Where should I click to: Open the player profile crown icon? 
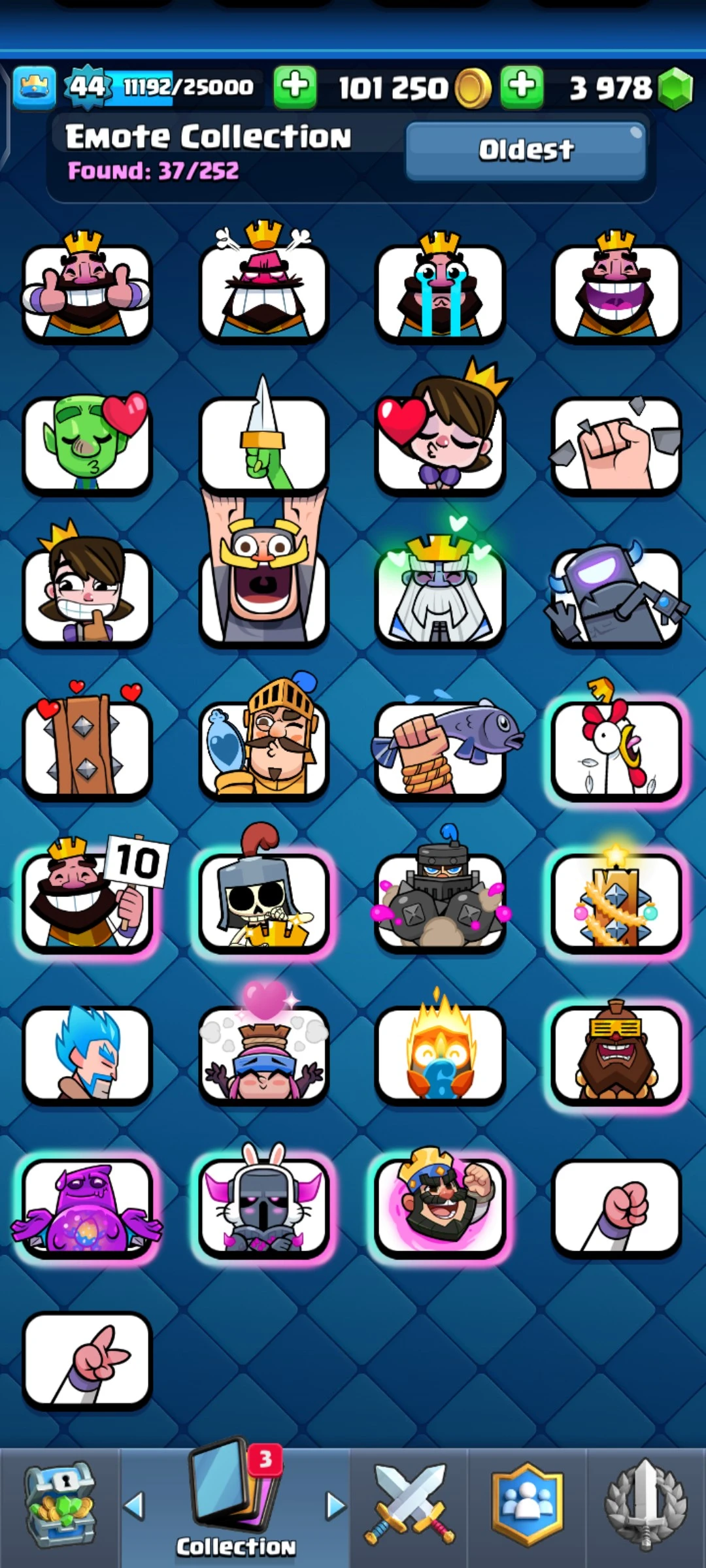34,87
